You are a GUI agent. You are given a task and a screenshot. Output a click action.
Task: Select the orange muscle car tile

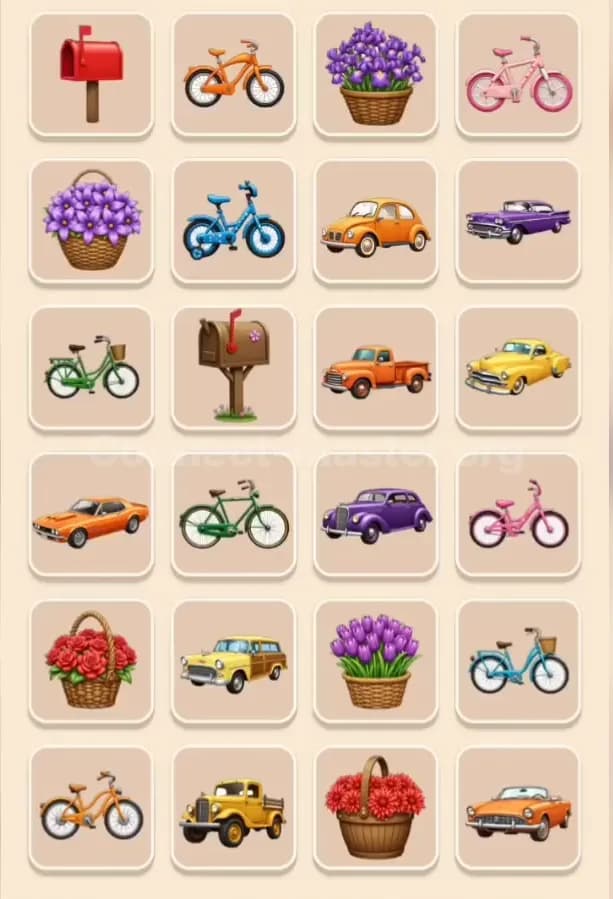point(91,515)
